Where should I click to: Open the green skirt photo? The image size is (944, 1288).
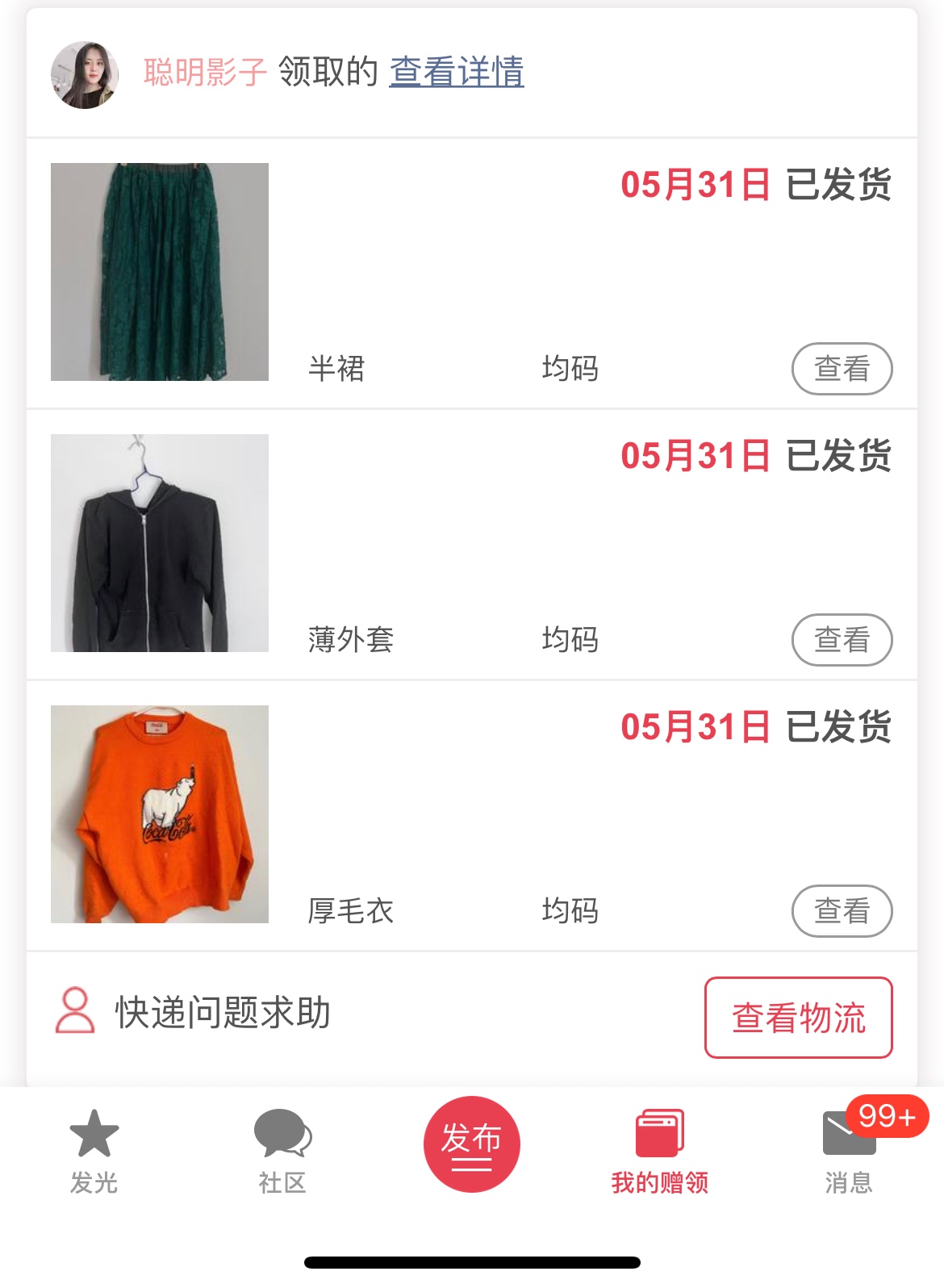tap(160, 272)
